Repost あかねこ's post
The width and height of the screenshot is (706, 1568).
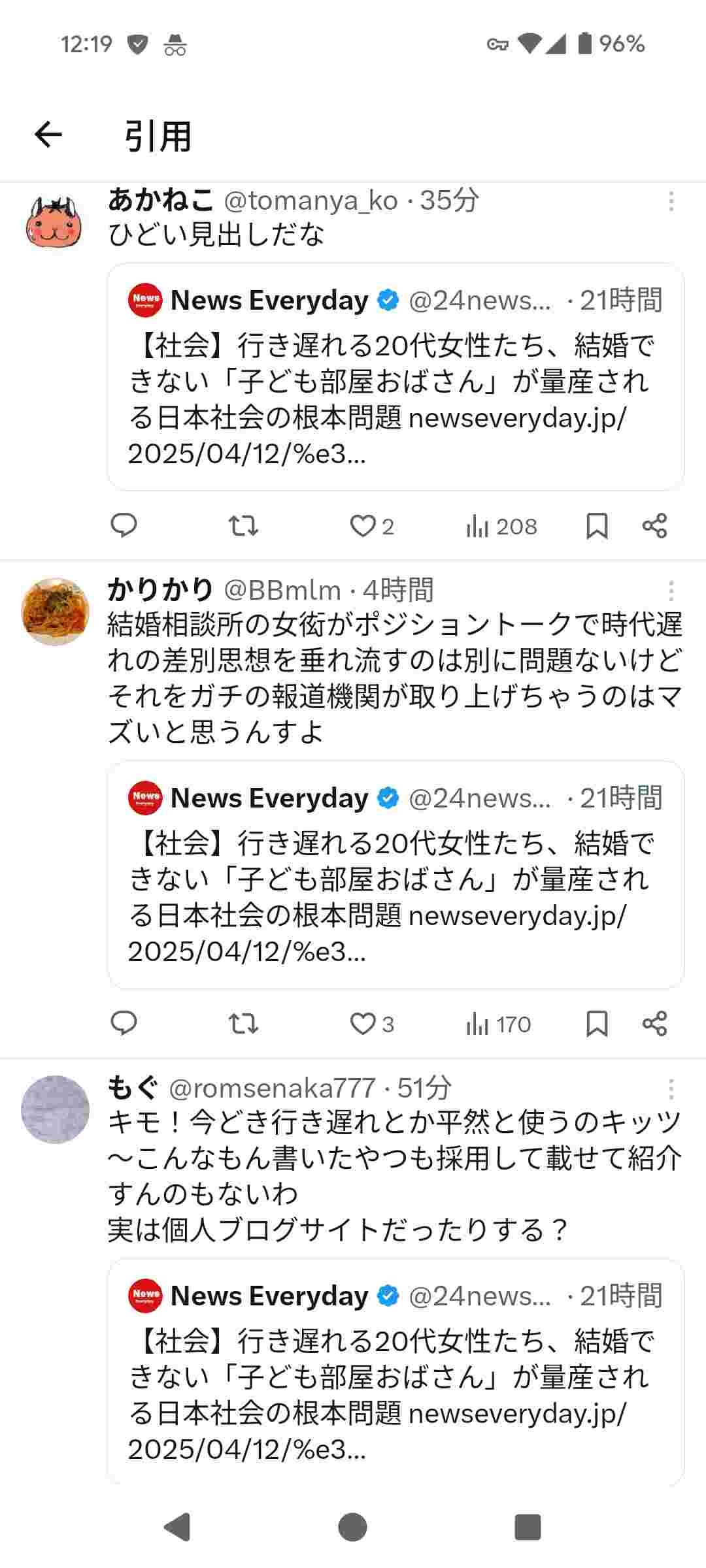(x=243, y=525)
